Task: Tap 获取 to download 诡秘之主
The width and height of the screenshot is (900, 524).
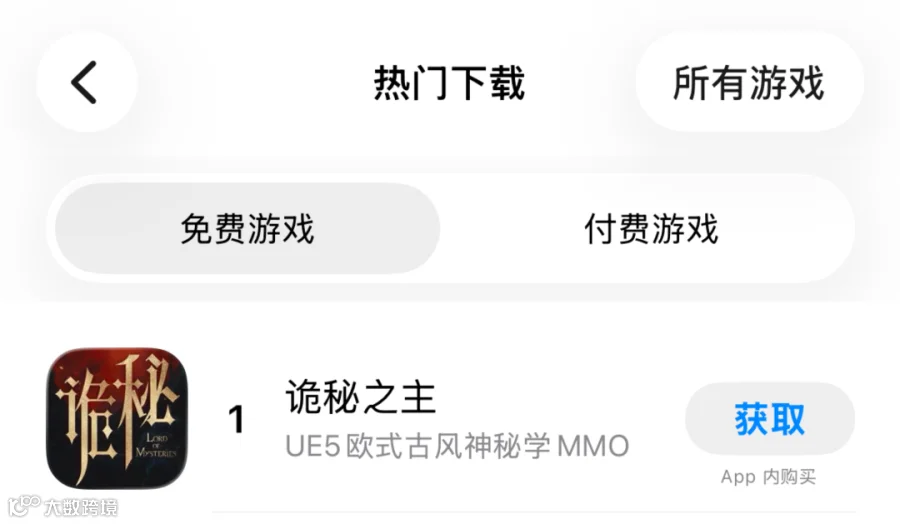Action: [770, 419]
